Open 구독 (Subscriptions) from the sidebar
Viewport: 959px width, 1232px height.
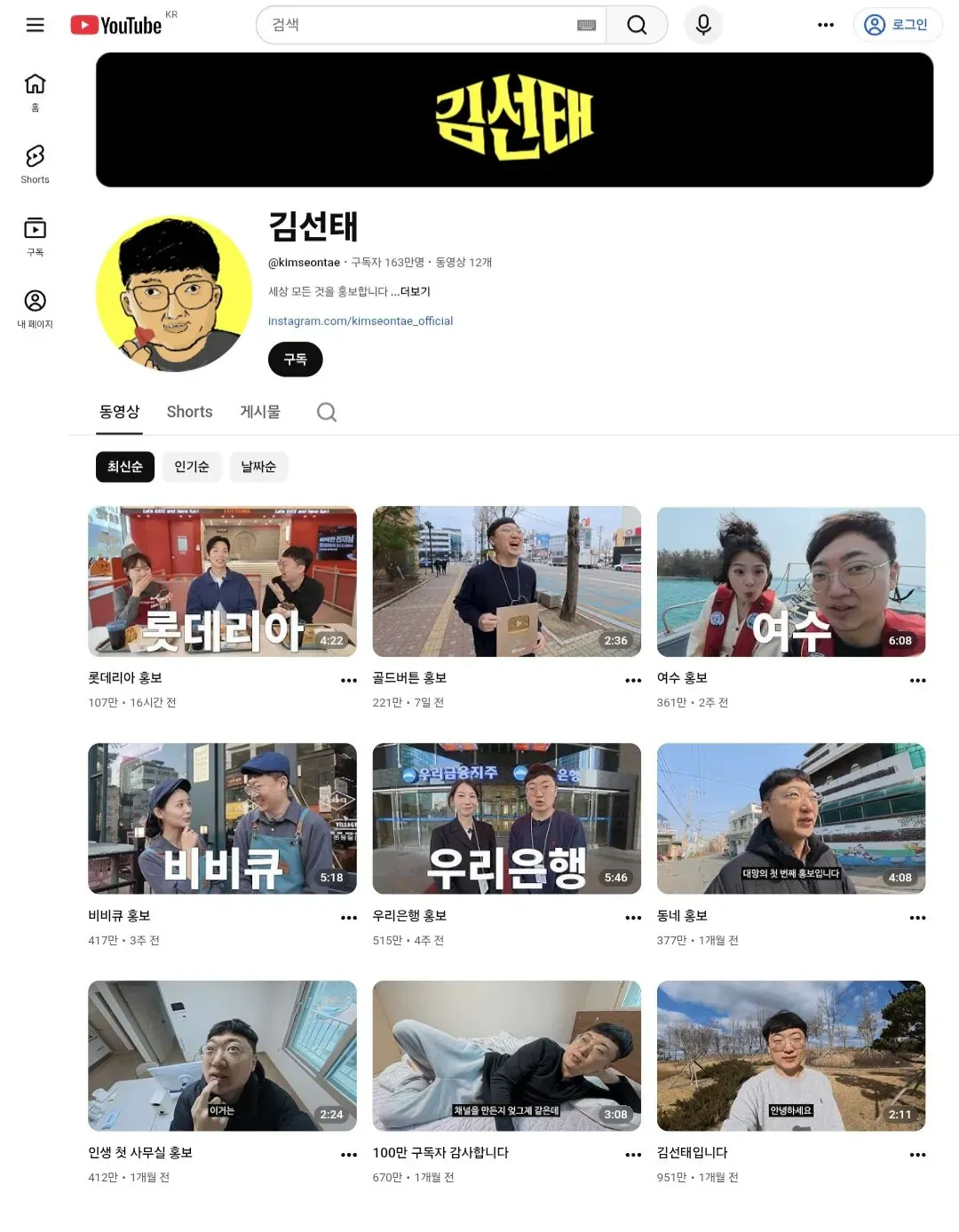point(35,235)
